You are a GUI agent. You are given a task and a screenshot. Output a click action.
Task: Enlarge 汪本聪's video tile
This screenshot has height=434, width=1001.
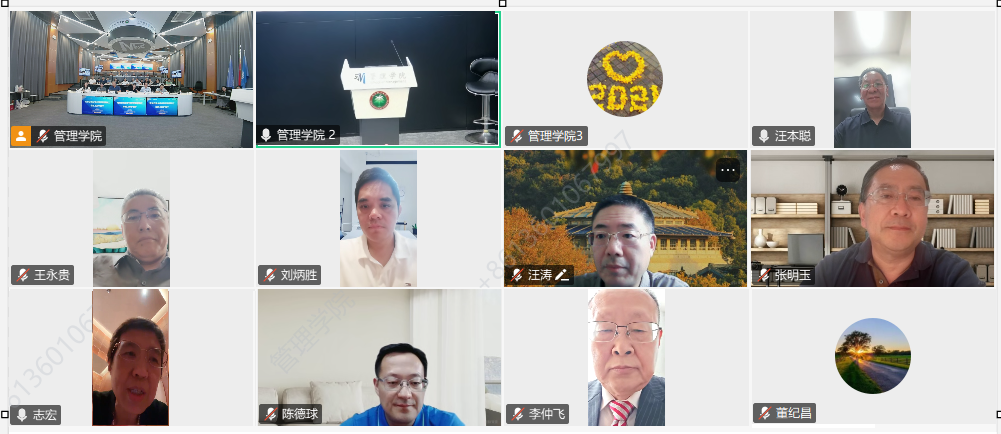872,78
